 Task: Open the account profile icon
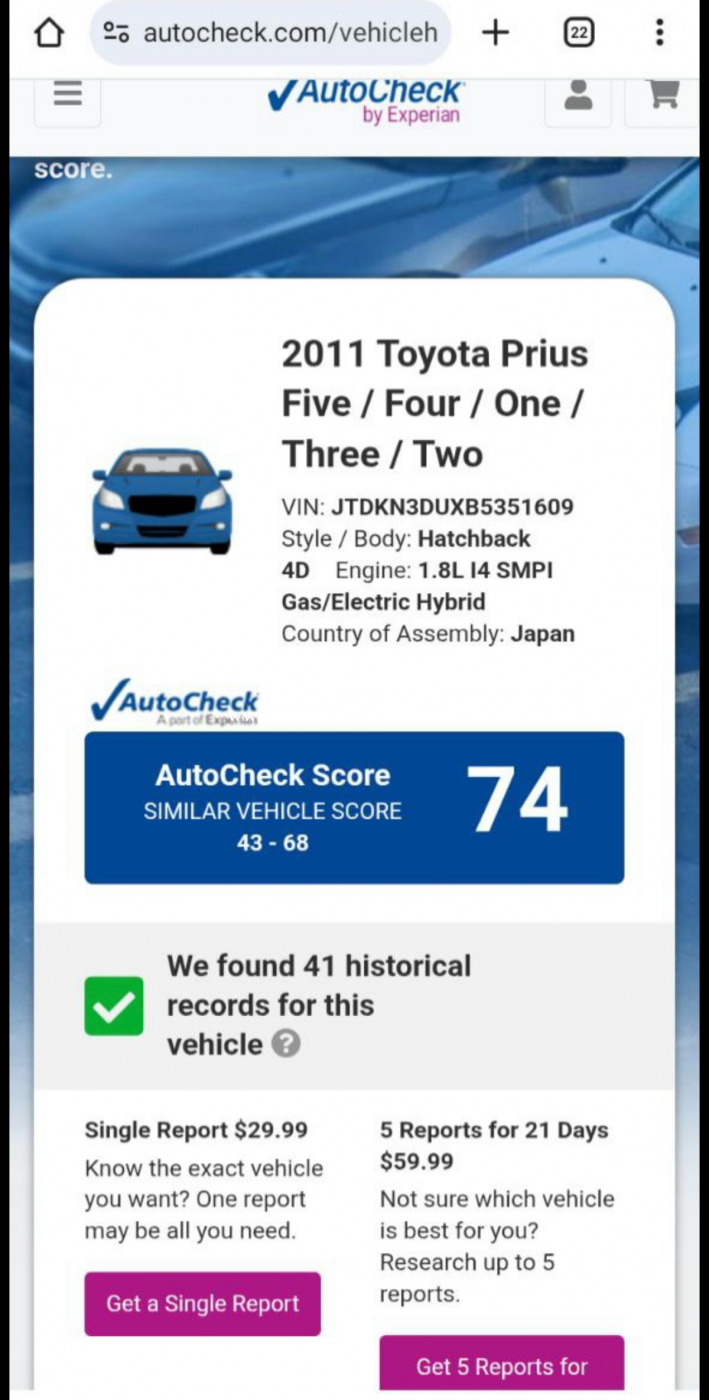(578, 97)
